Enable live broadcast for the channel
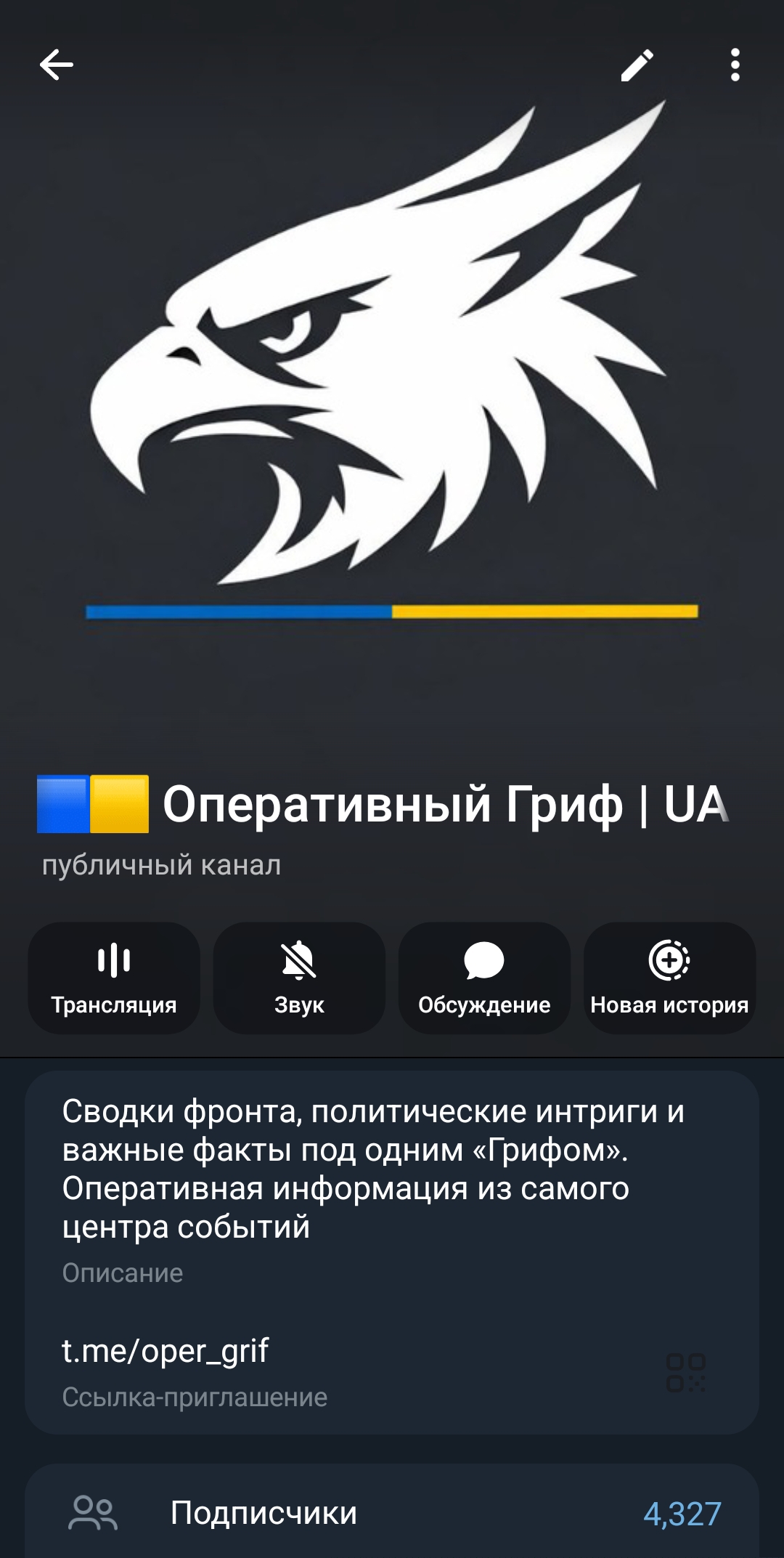This screenshot has height=1558, width=784. [x=114, y=978]
